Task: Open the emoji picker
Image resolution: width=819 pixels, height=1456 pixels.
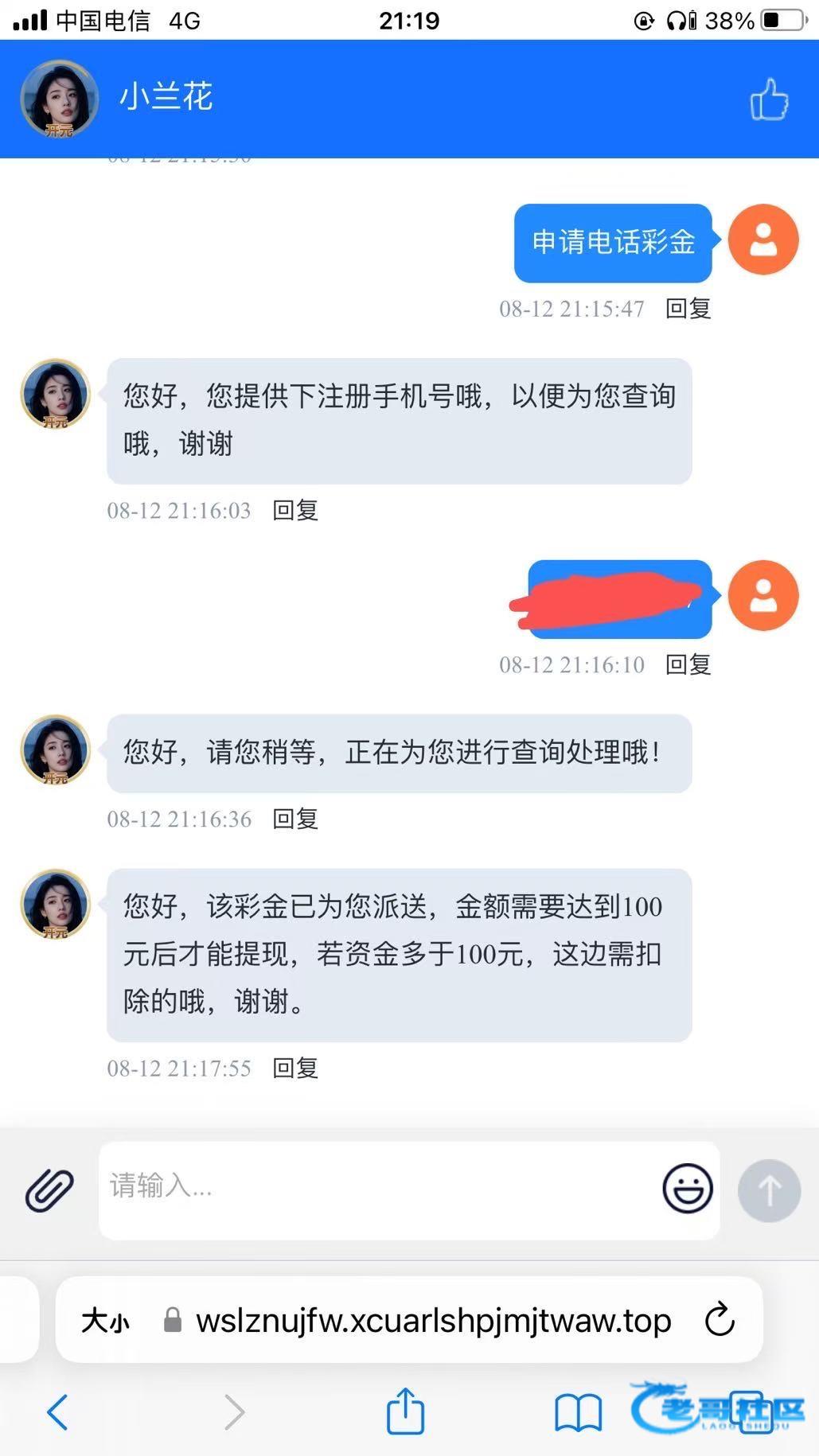Action: (x=687, y=1189)
